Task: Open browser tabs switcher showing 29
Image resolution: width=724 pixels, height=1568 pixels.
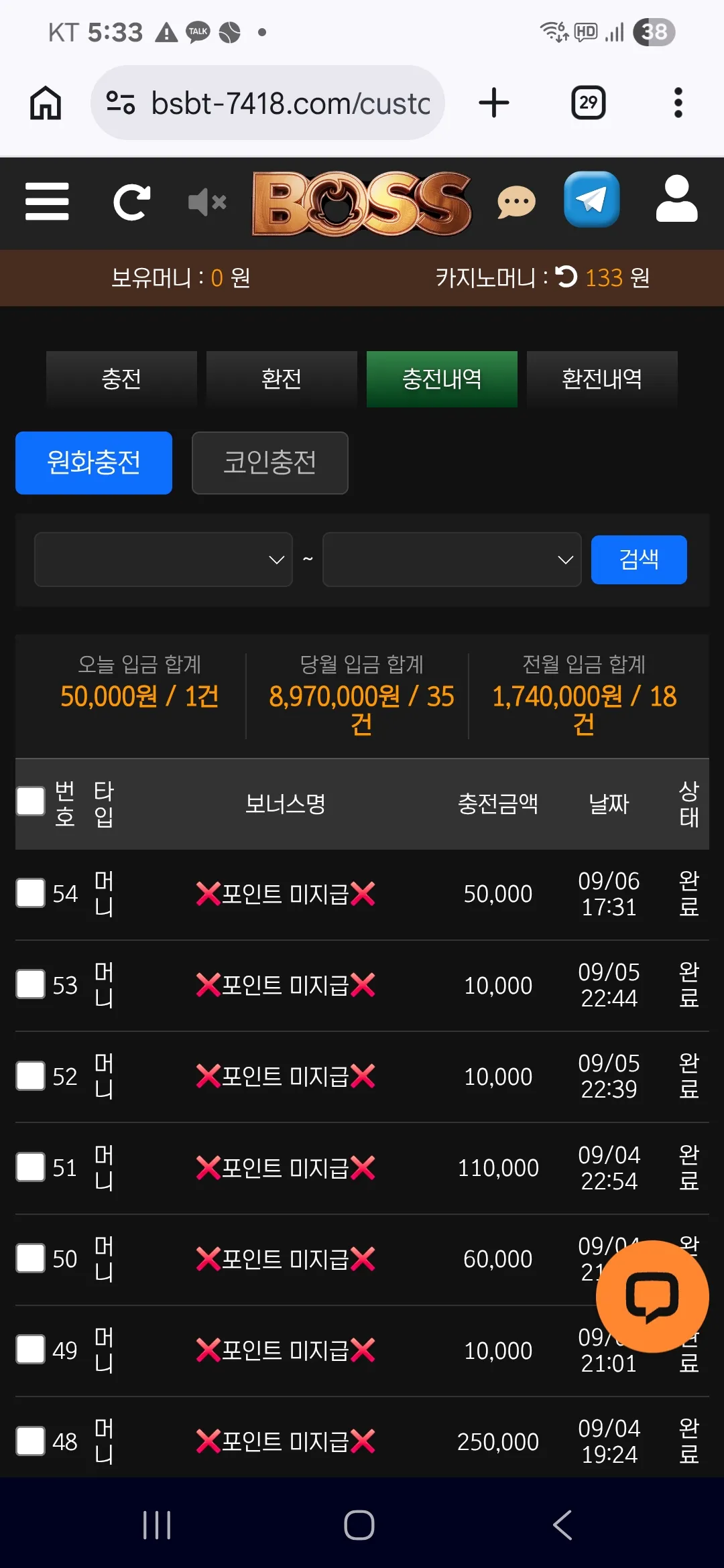Action: pyautogui.click(x=589, y=103)
